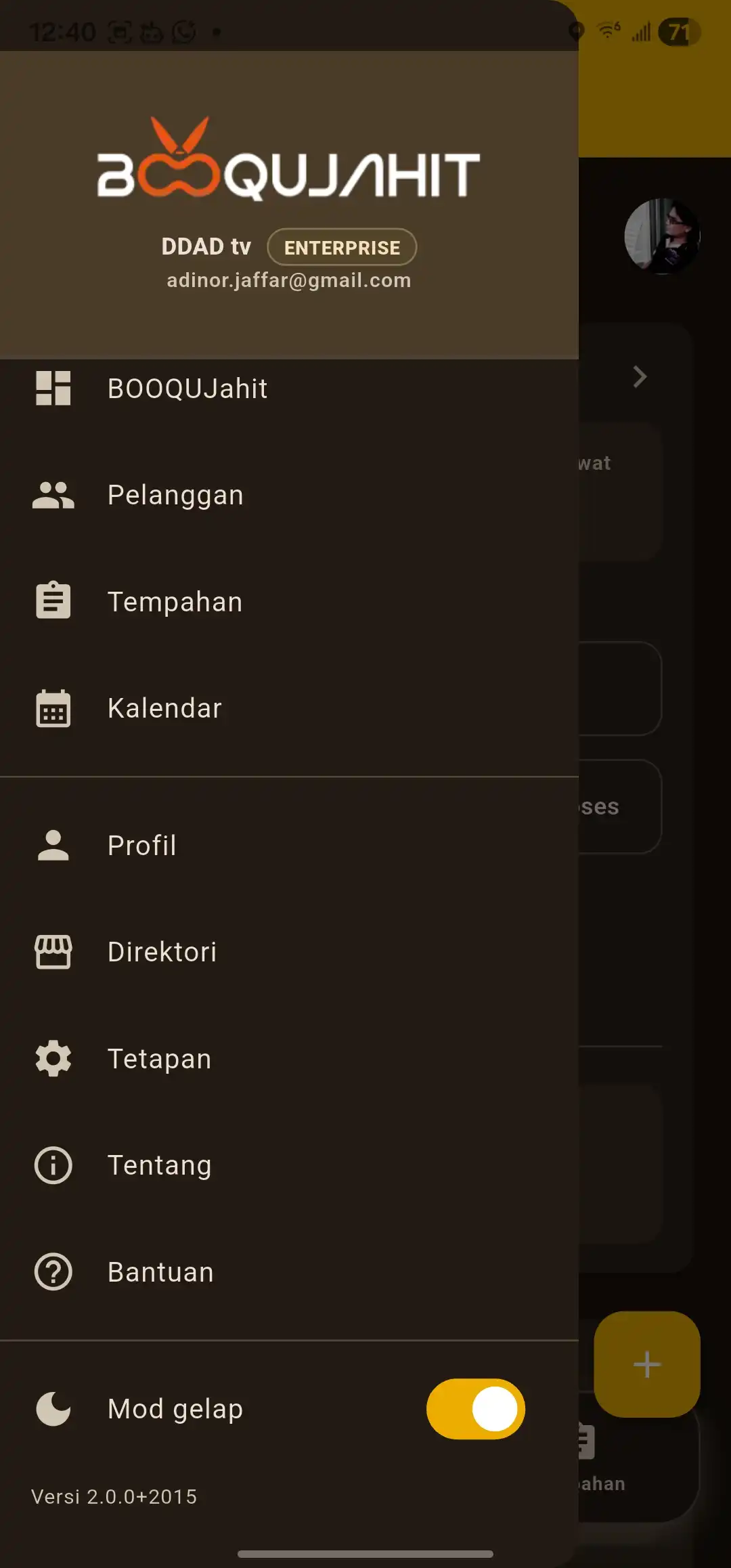Open the Profil page

tap(142, 846)
